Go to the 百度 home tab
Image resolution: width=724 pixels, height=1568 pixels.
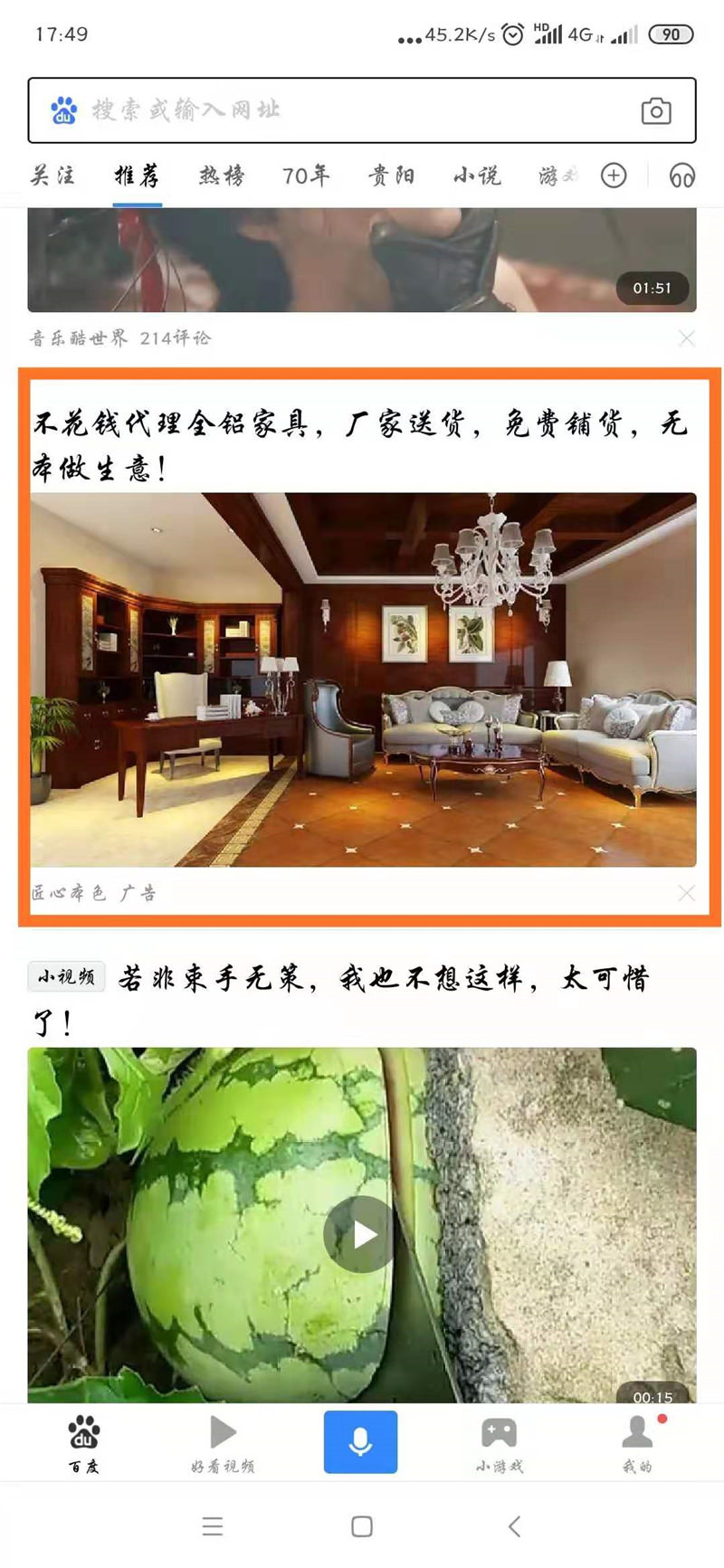83,1443
